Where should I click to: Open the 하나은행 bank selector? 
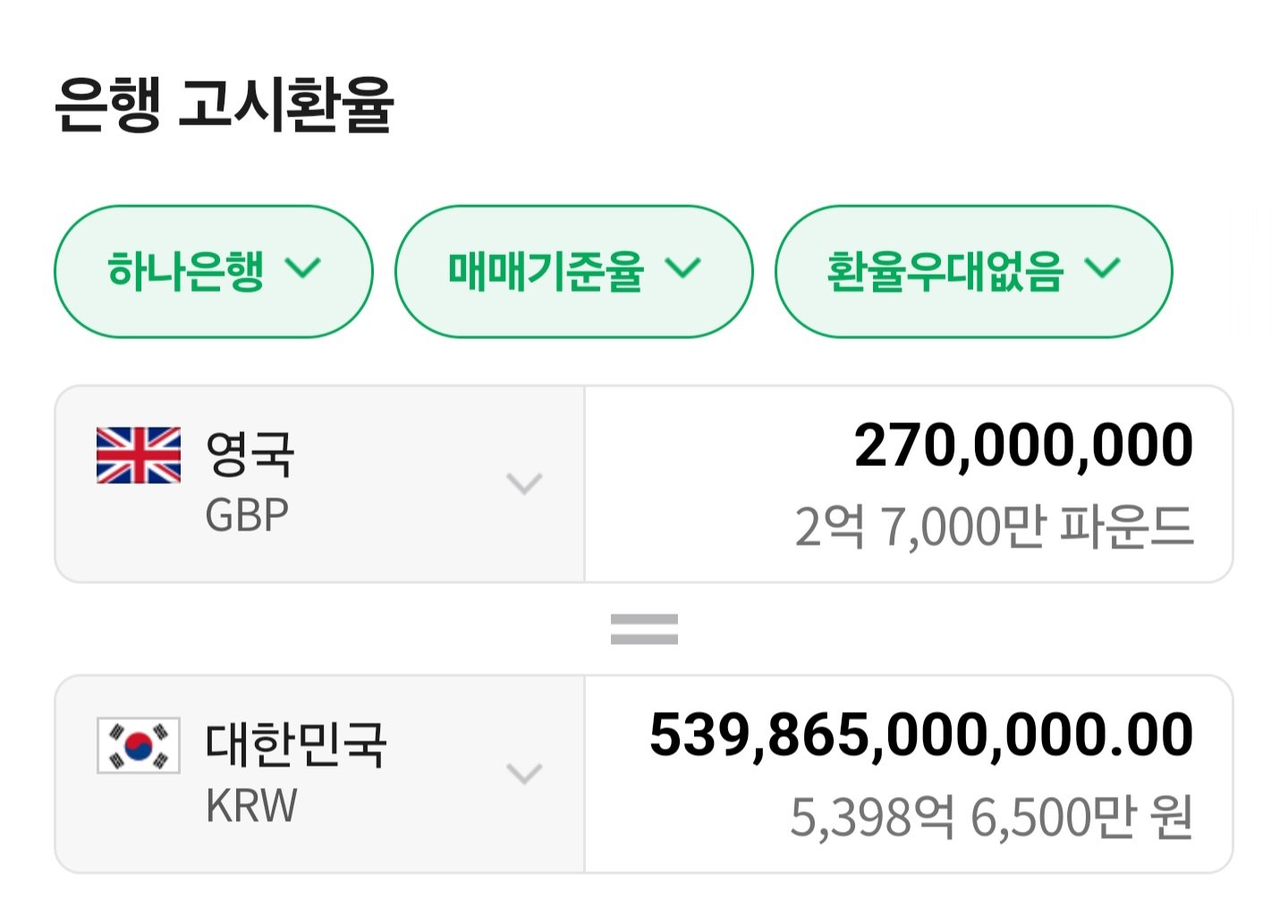click(x=213, y=271)
